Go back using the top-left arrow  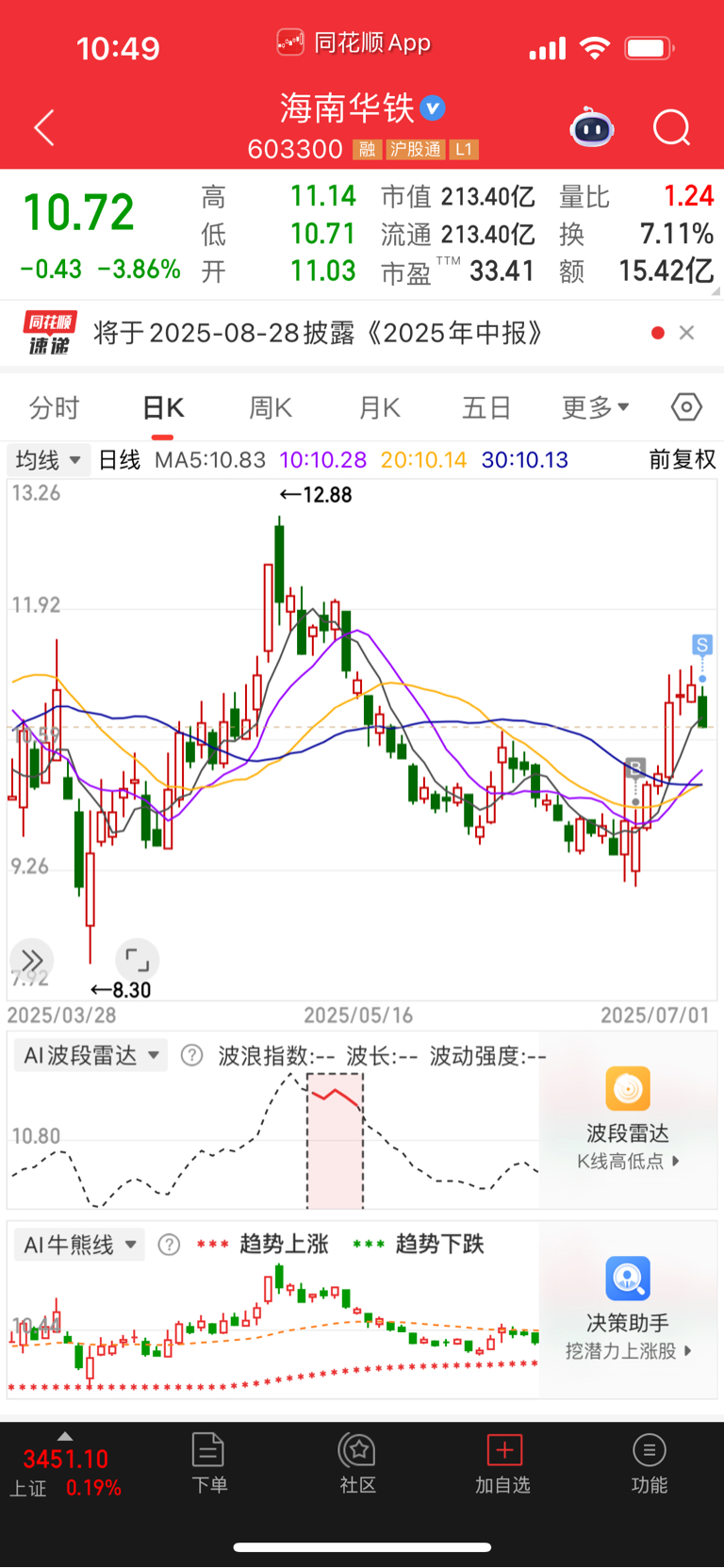click(44, 127)
